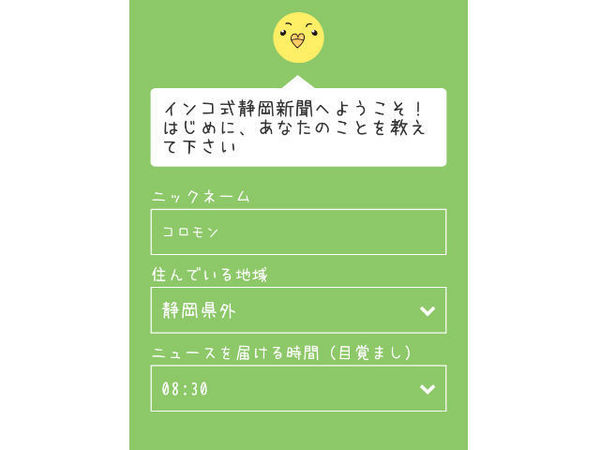Open the ニュースを届ける時間 dropdown
600x450 pixels.
click(298, 388)
